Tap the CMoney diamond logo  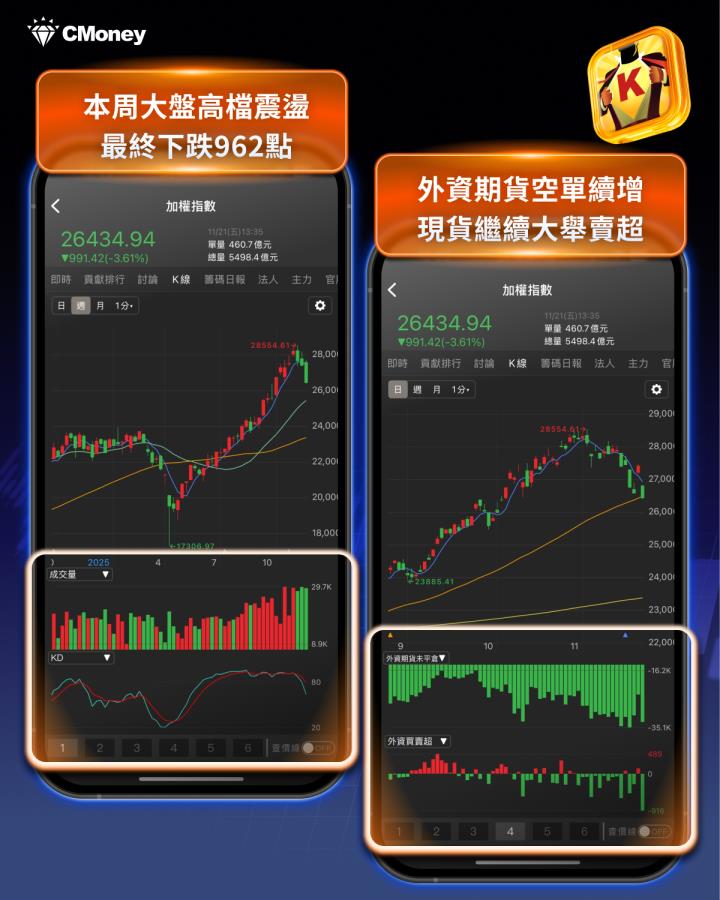click(x=45, y=32)
